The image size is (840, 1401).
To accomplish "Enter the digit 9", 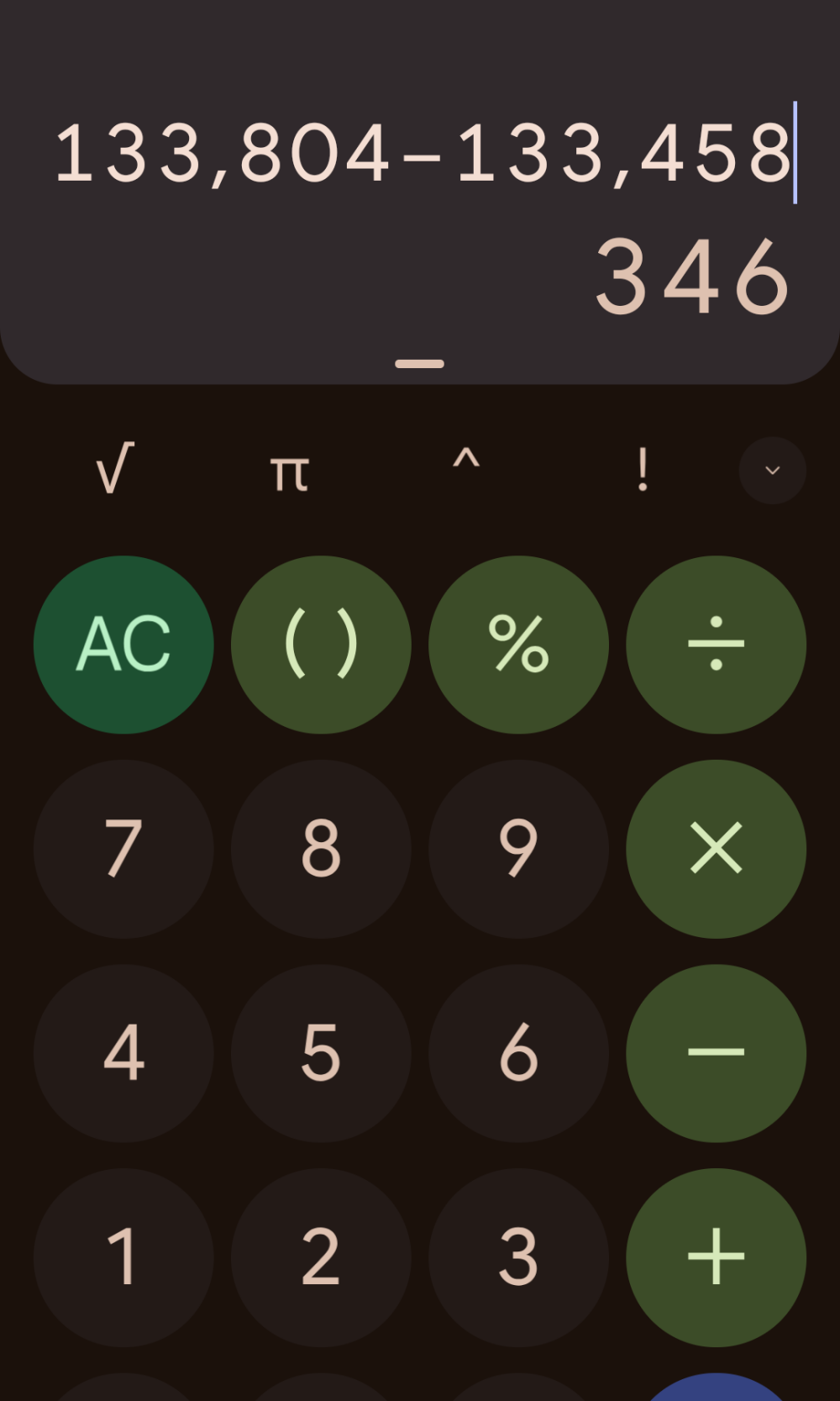I will tap(518, 849).
